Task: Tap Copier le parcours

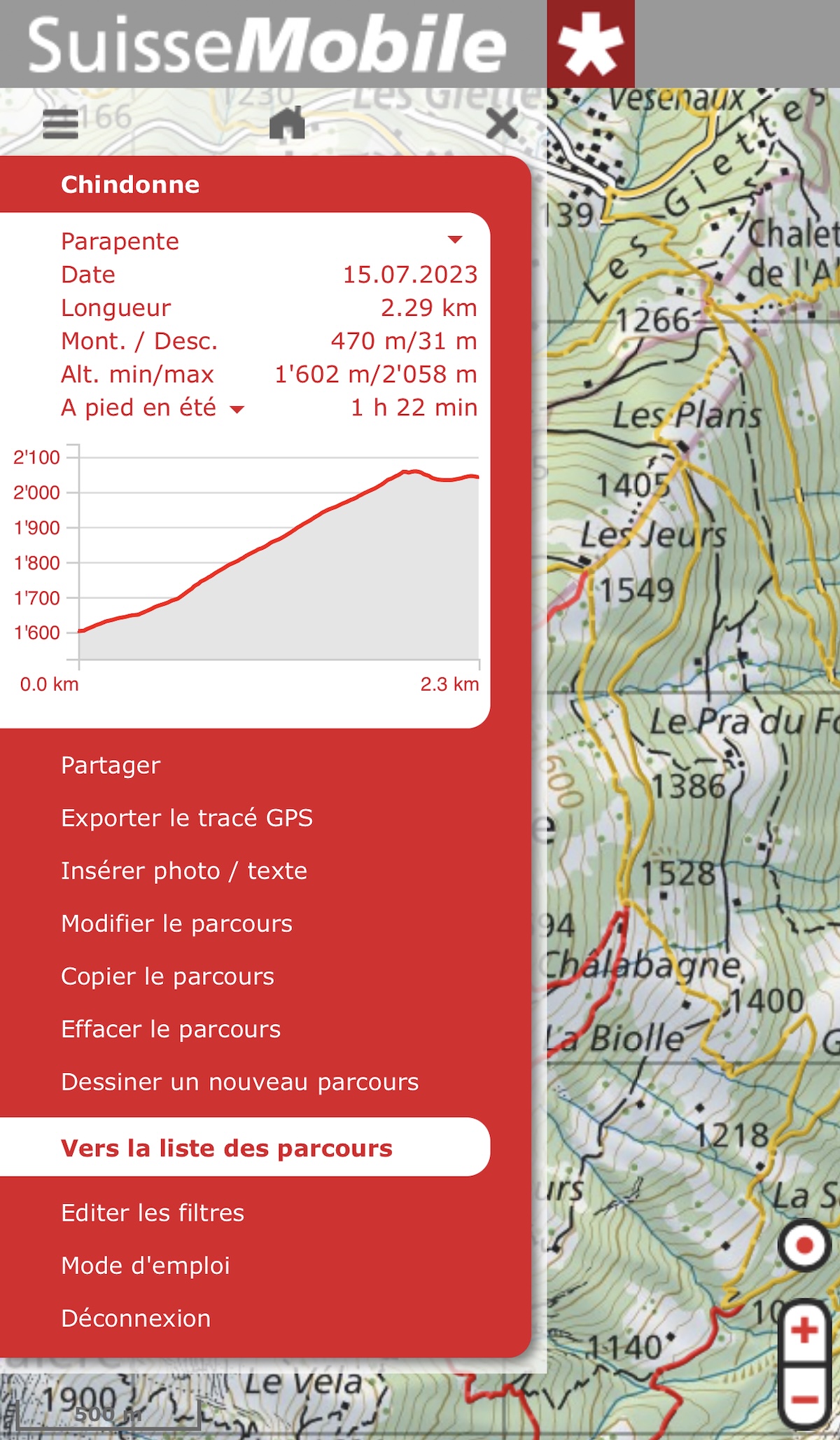Action: pos(167,976)
